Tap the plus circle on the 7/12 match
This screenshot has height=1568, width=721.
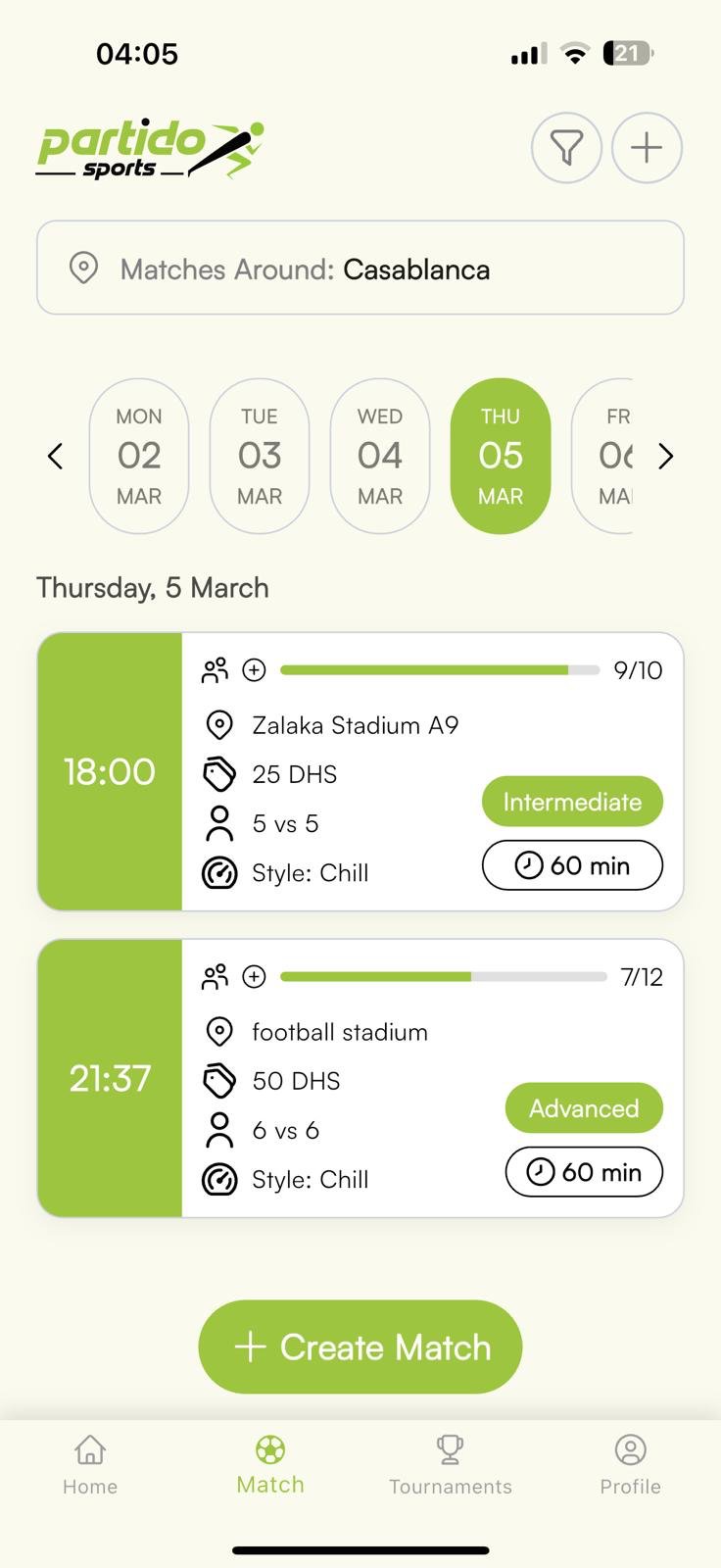254,976
